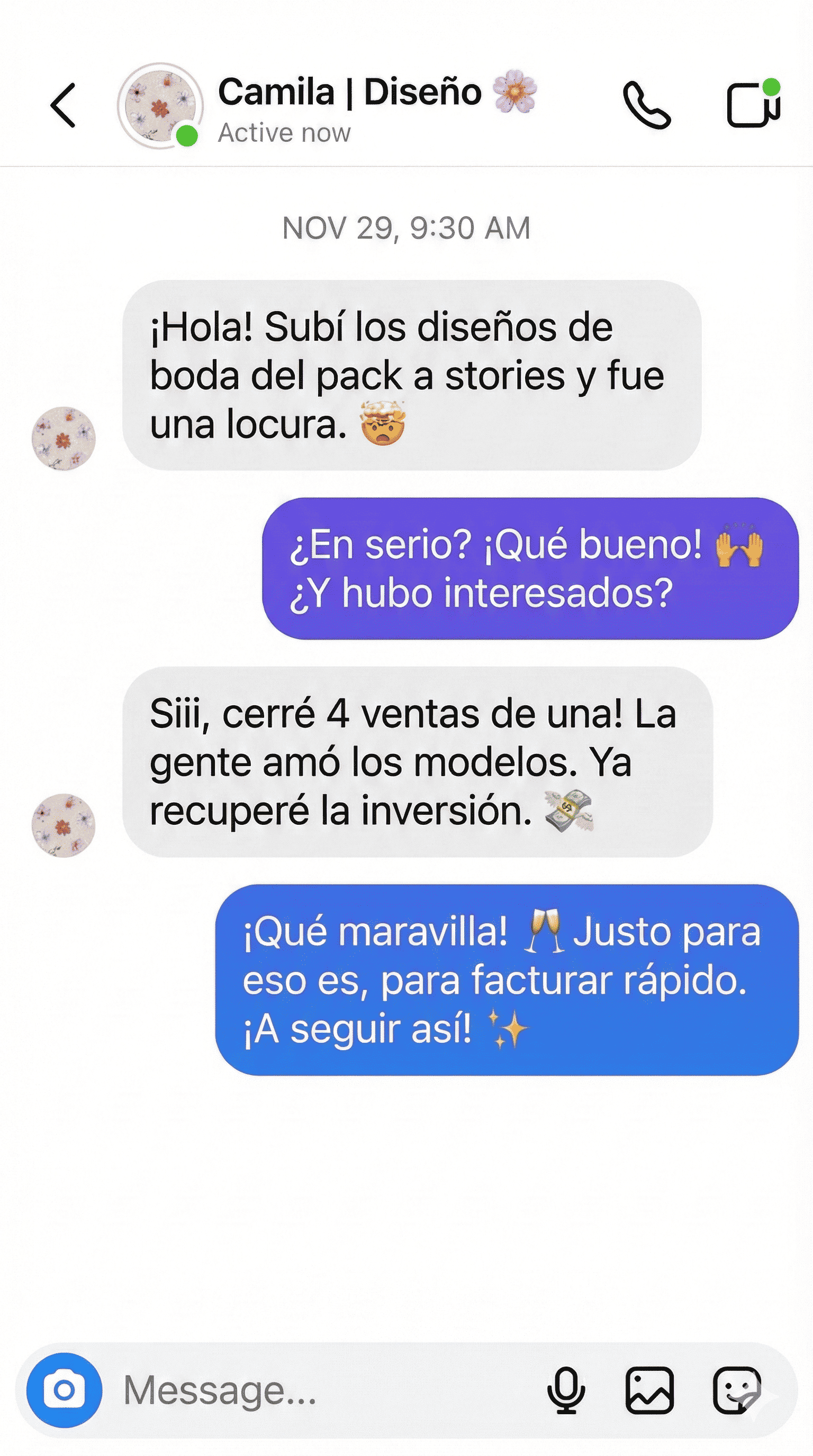Viewport: 813px width, 1456px height.
Task: Focus the Message text field
Action: (x=317, y=1390)
